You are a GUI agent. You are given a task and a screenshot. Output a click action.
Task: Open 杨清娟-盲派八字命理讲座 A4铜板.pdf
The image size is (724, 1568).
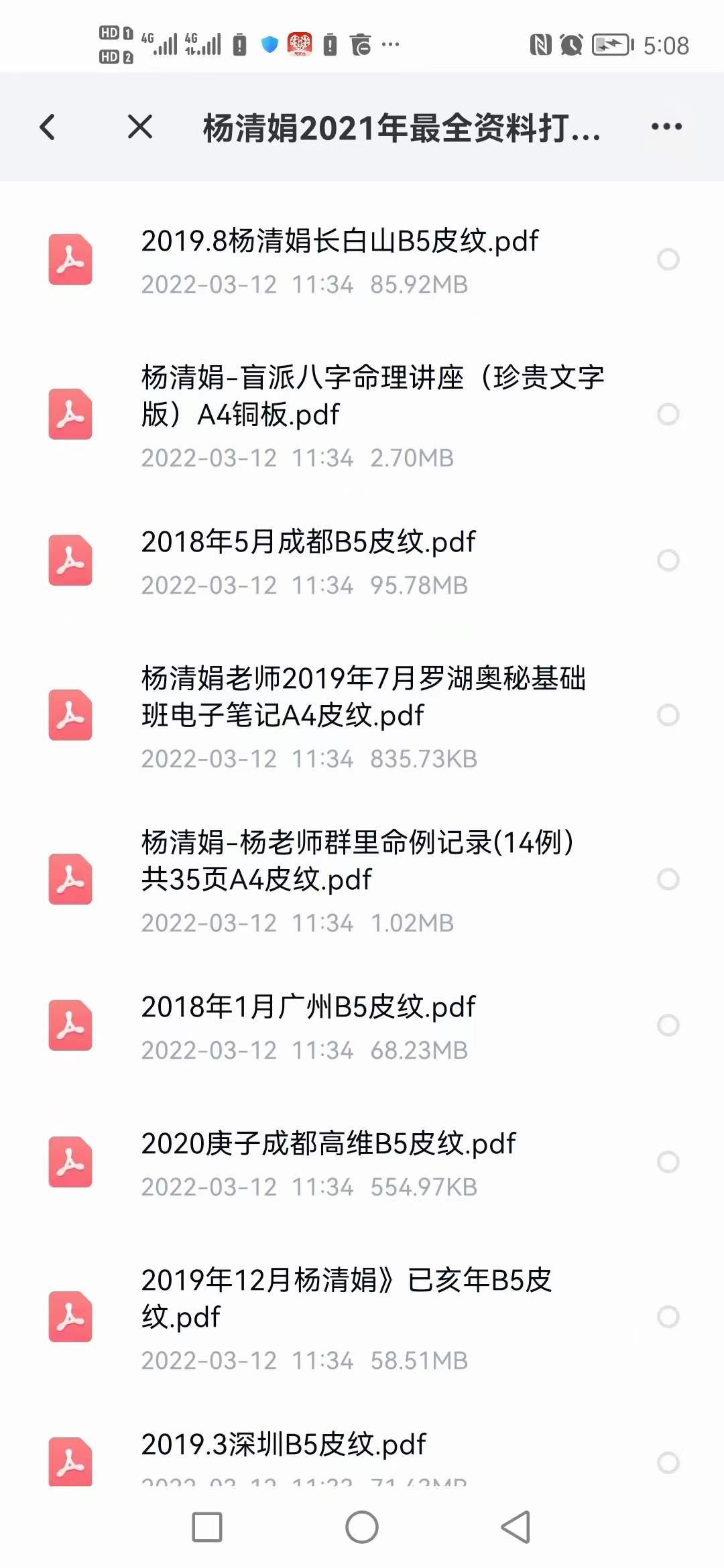click(x=362, y=414)
